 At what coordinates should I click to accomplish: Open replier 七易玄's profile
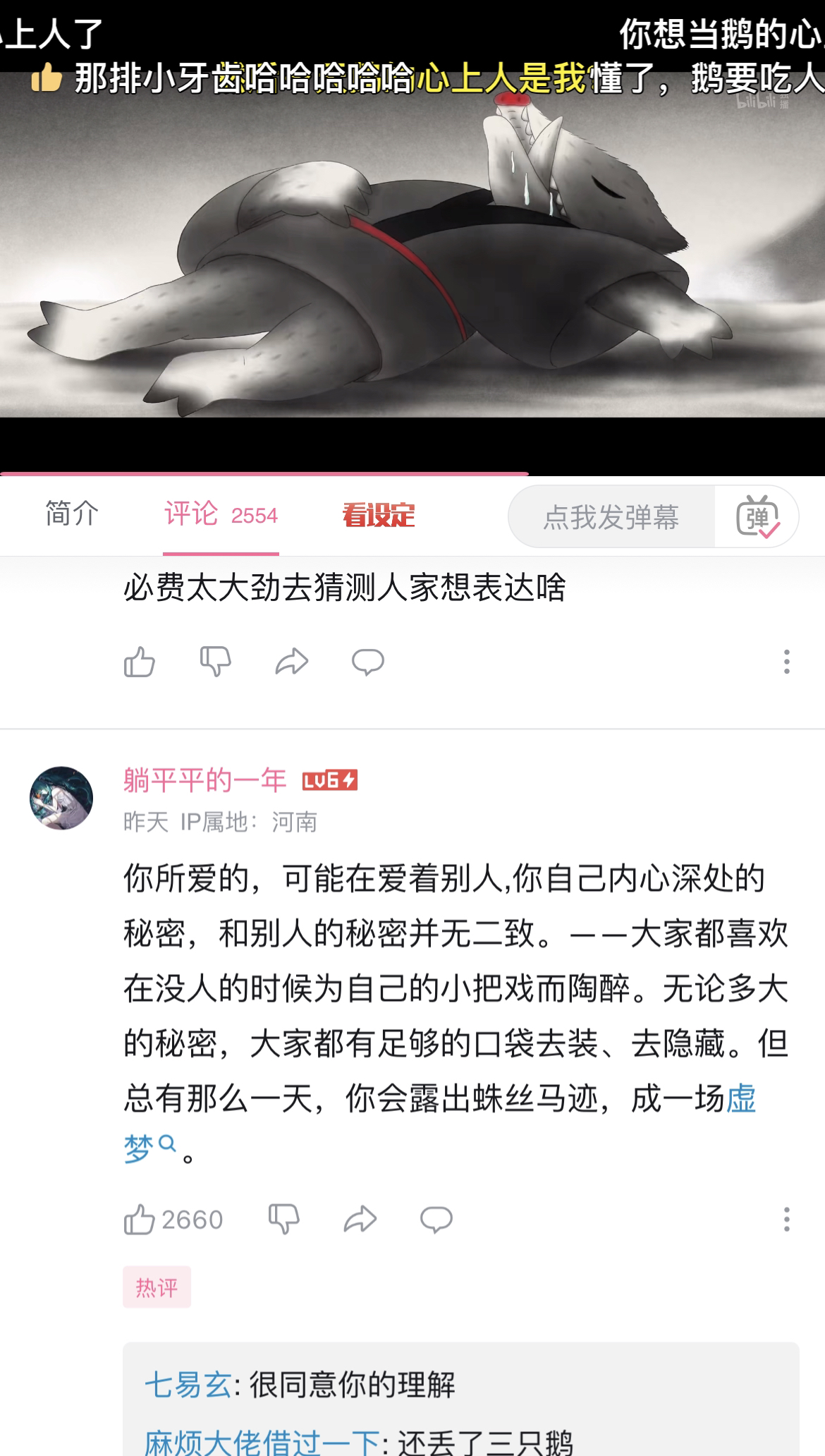(x=188, y=1384)
